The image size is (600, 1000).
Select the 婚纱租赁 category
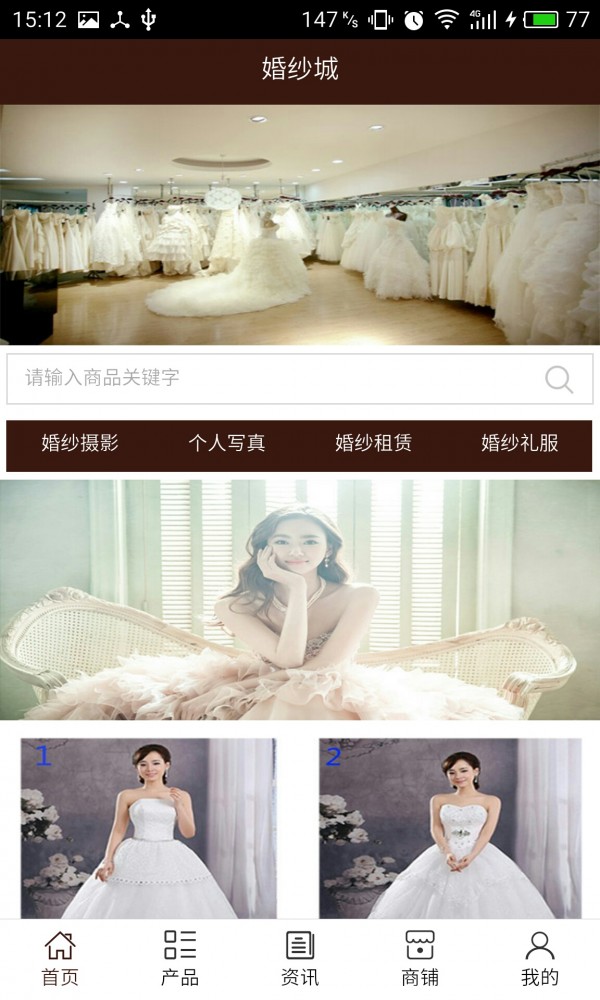(x=373, y=444)
